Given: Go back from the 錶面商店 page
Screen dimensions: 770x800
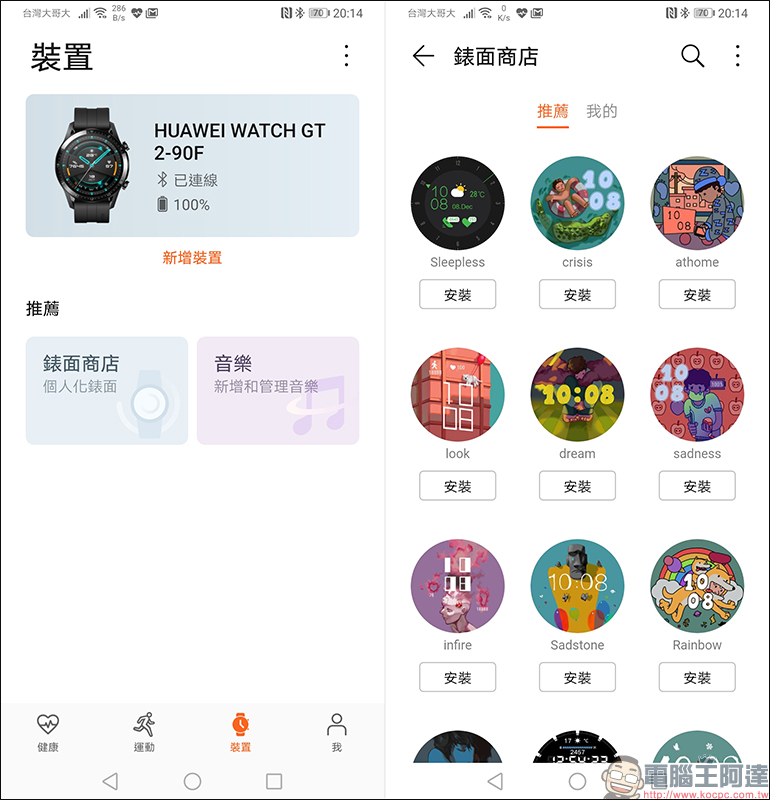Looking at the screenshot, I should point(424,56).
